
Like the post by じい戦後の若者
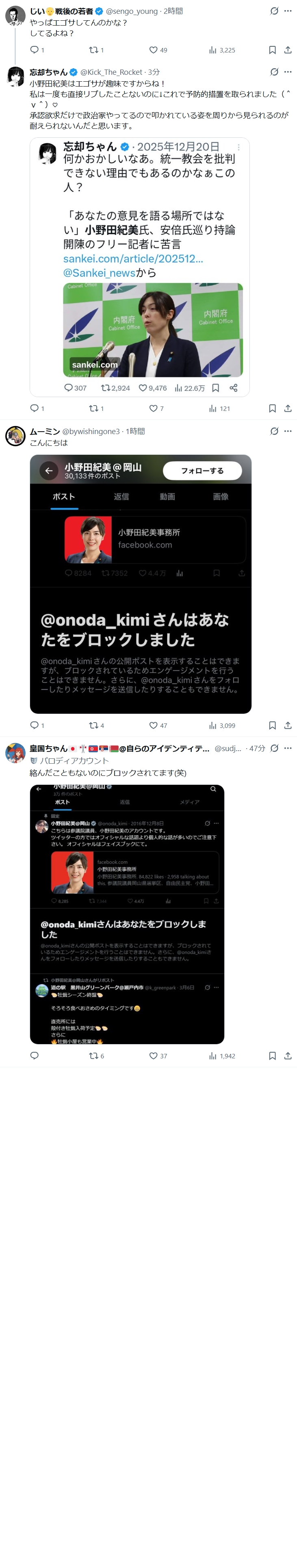click(x=153, y=50)
